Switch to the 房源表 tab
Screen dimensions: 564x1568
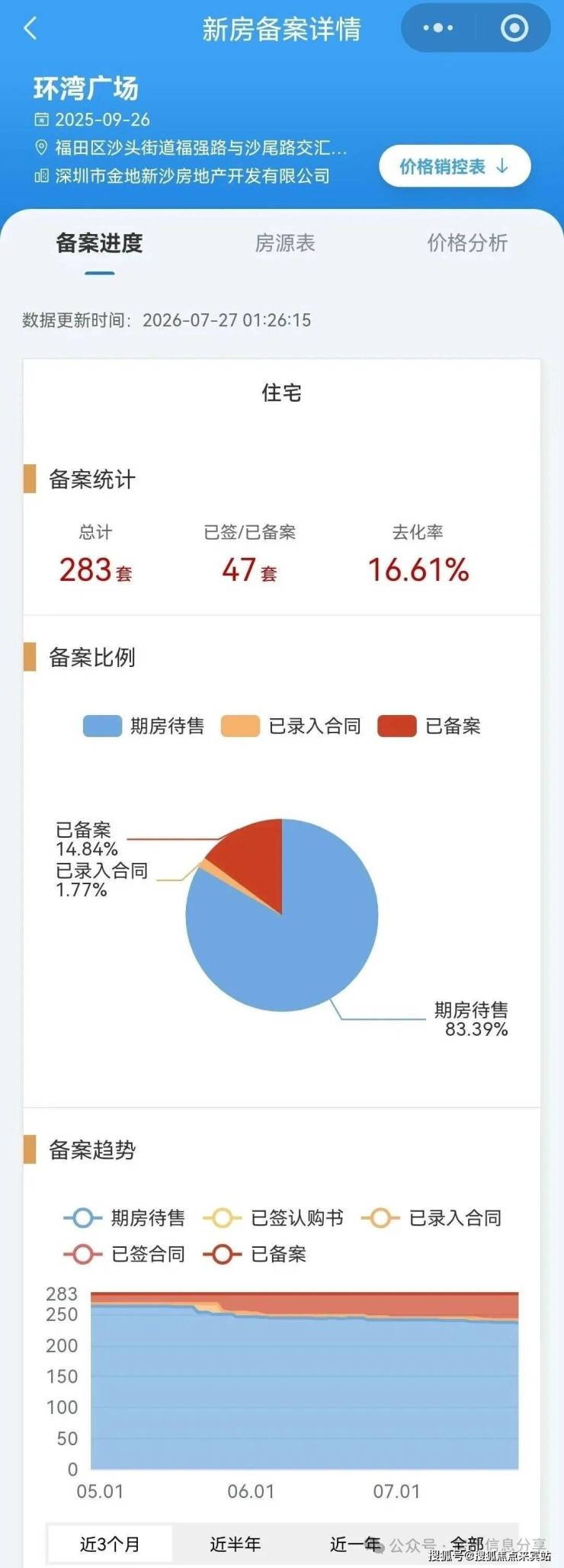[x=285, y=243]
